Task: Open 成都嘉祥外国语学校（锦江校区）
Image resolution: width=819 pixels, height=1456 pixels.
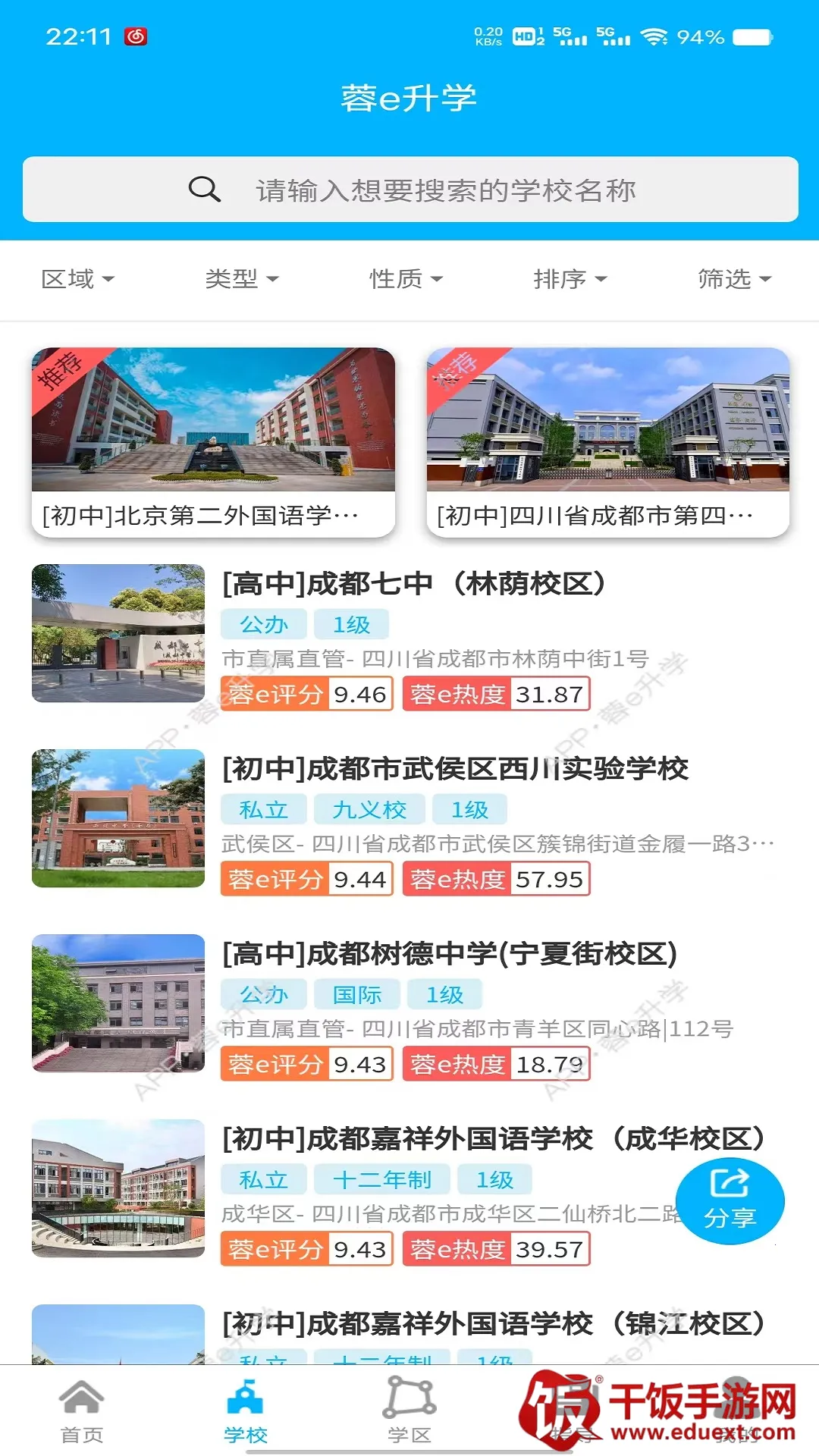Action: (493, 1324)
